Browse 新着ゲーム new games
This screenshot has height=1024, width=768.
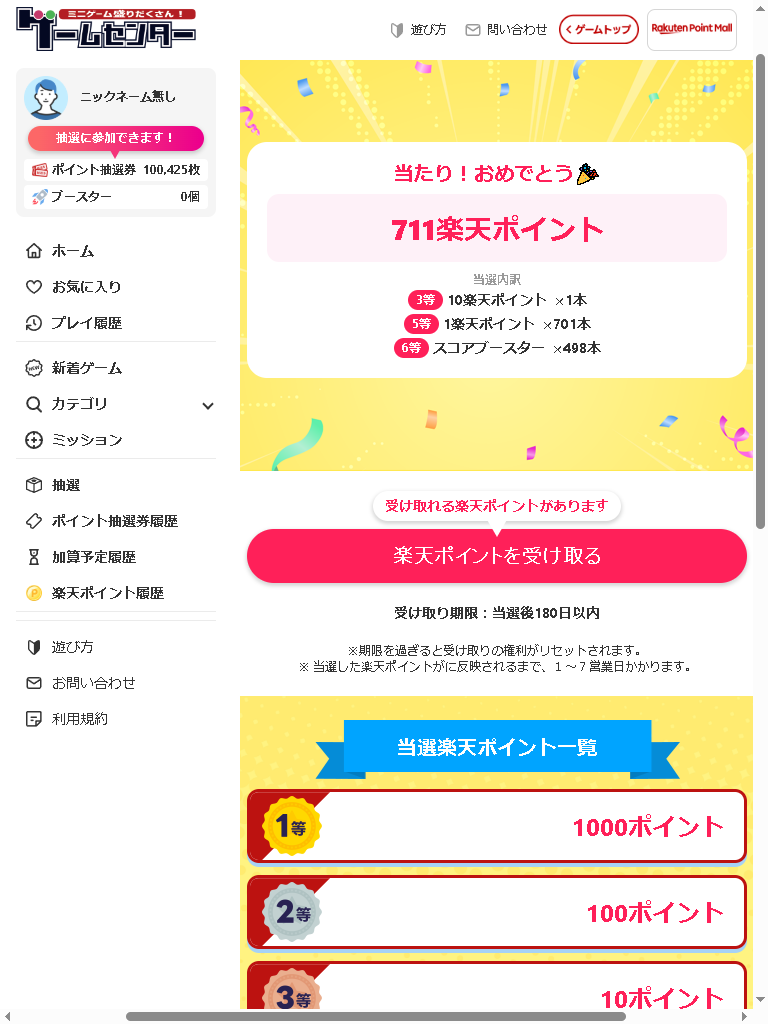tap(86, 368)
